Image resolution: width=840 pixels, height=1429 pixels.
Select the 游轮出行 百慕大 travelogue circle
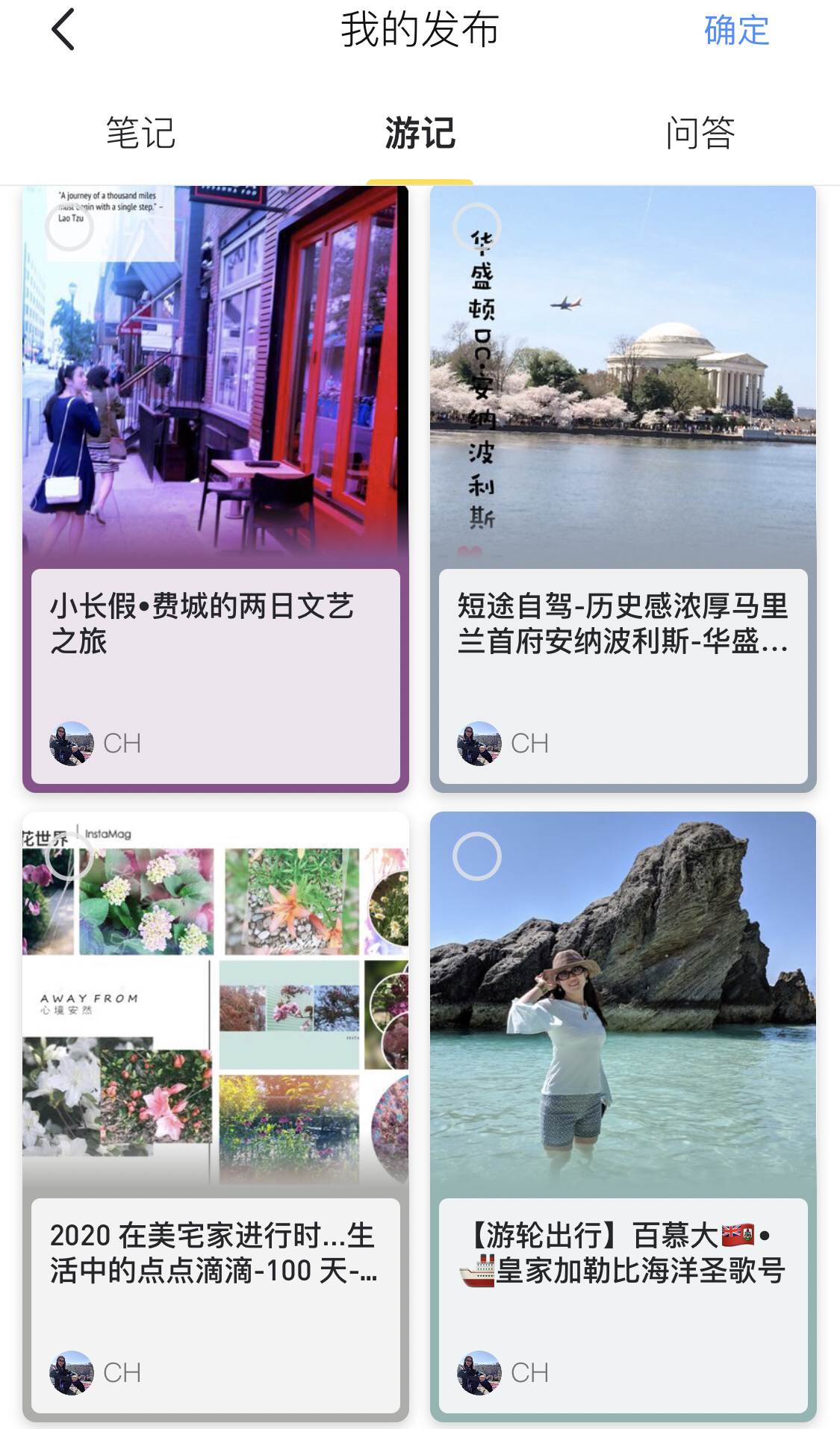coord(477,856)
